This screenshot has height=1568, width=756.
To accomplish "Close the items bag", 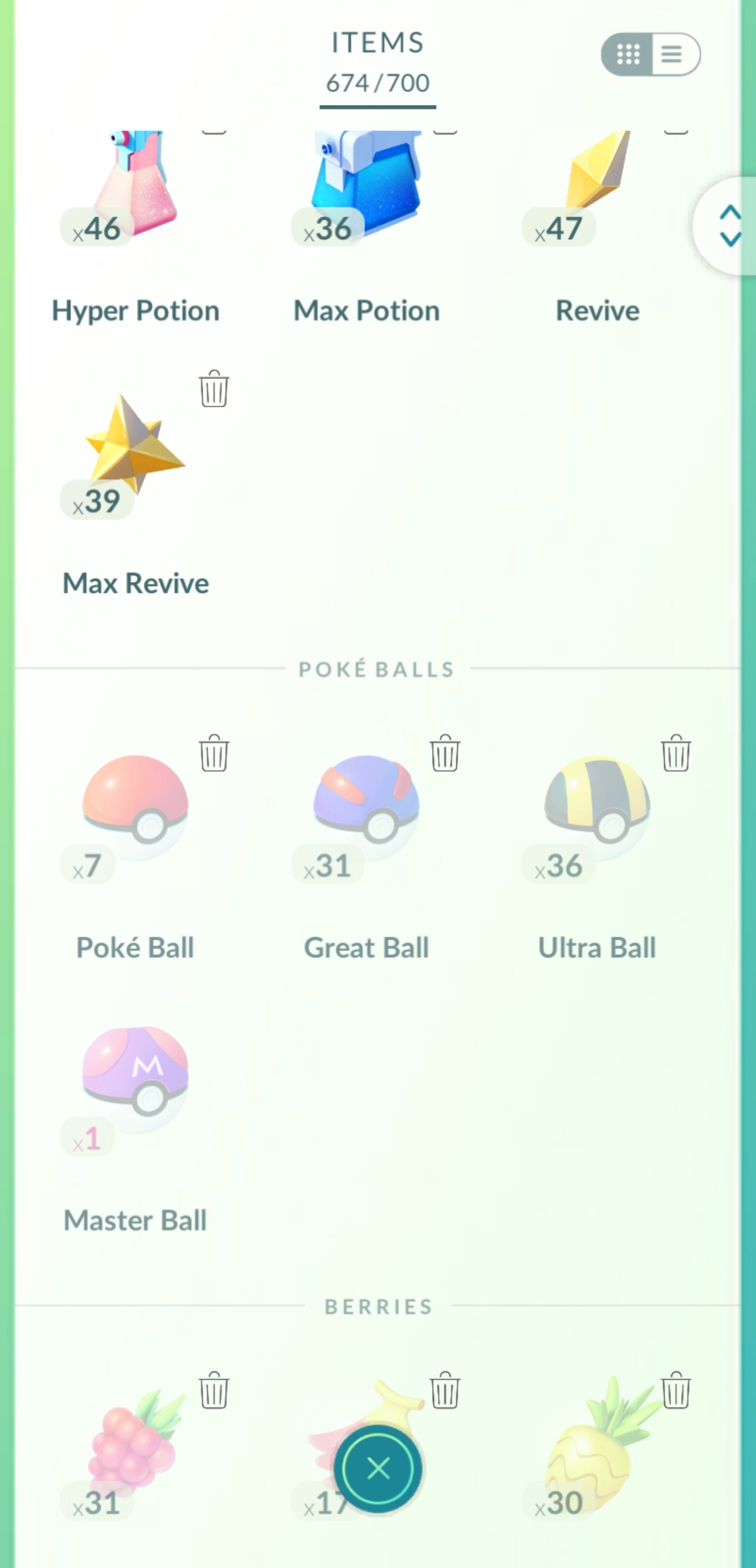I will point(377,1469).
